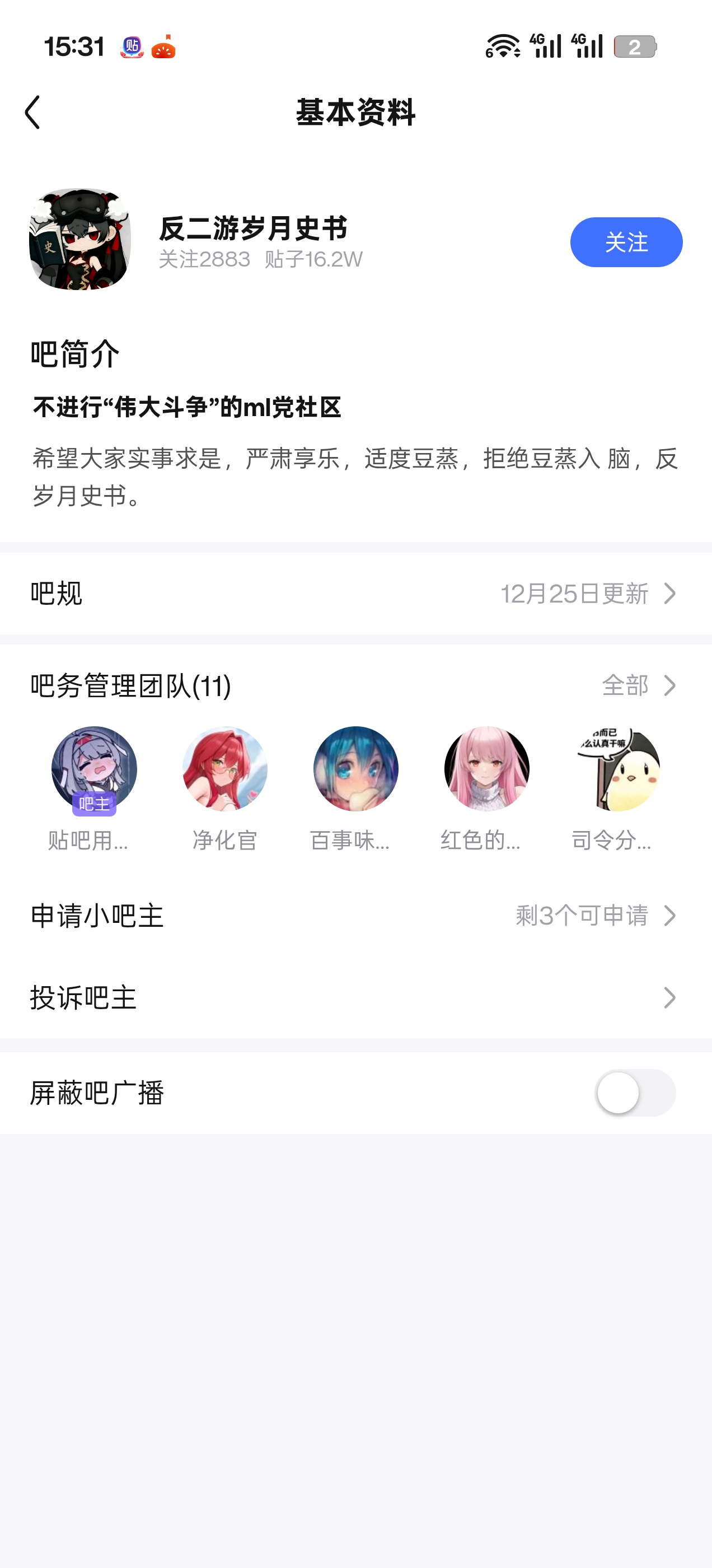Follow the bar with 关注 button

(x=626, y=242)
